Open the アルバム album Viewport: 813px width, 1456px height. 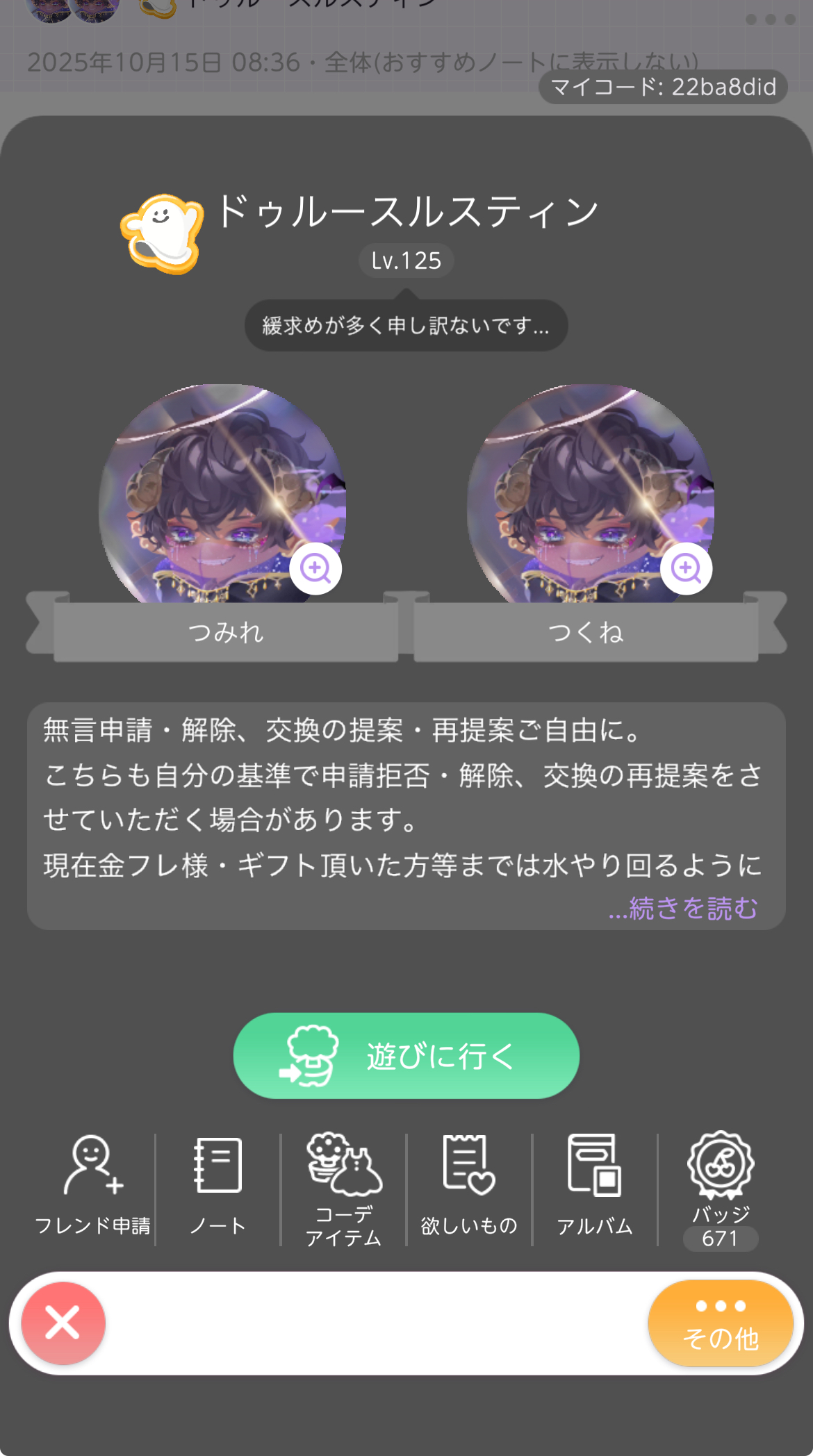[595, 1185]
